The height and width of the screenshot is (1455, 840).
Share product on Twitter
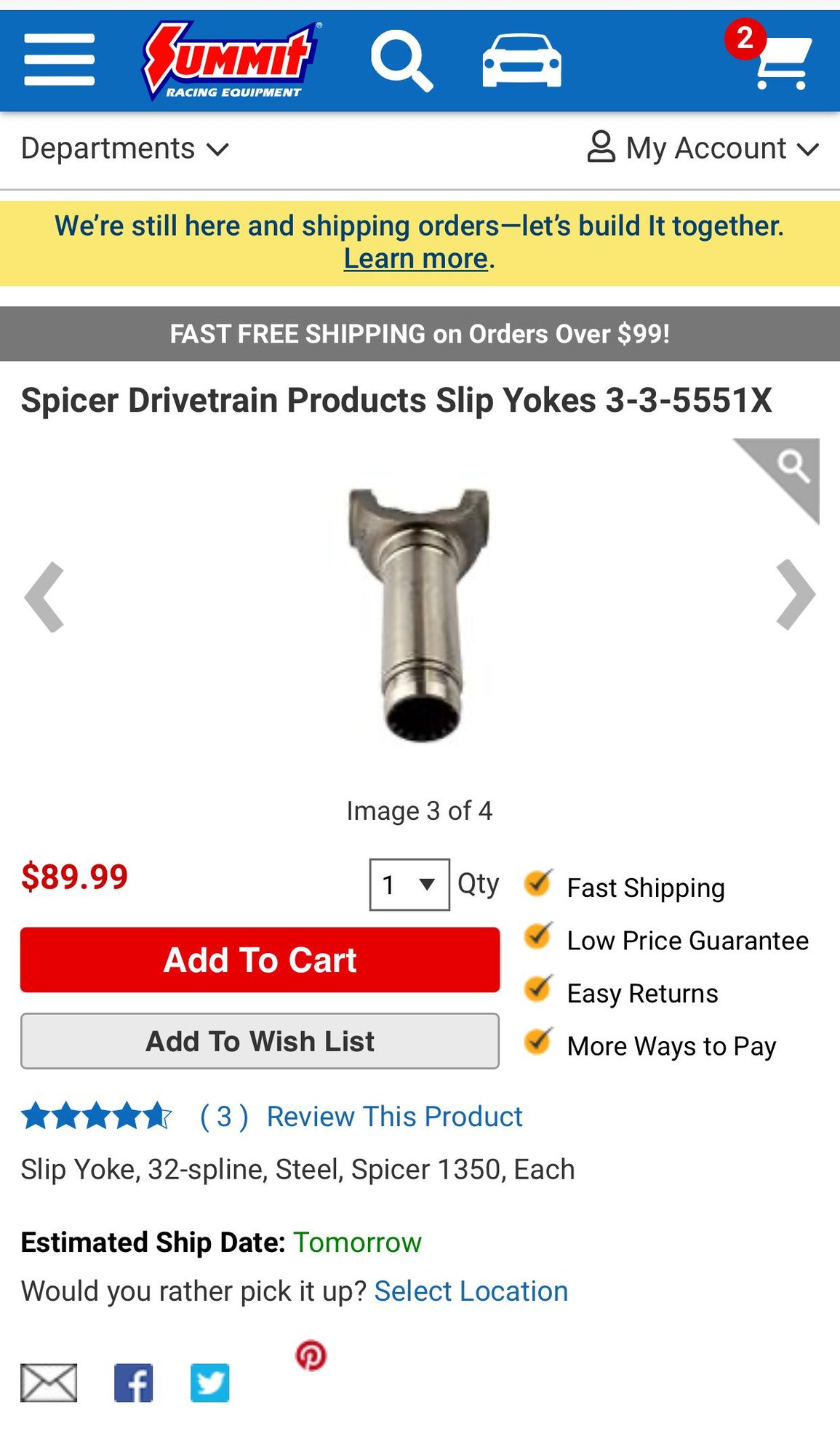[210, 1382]
